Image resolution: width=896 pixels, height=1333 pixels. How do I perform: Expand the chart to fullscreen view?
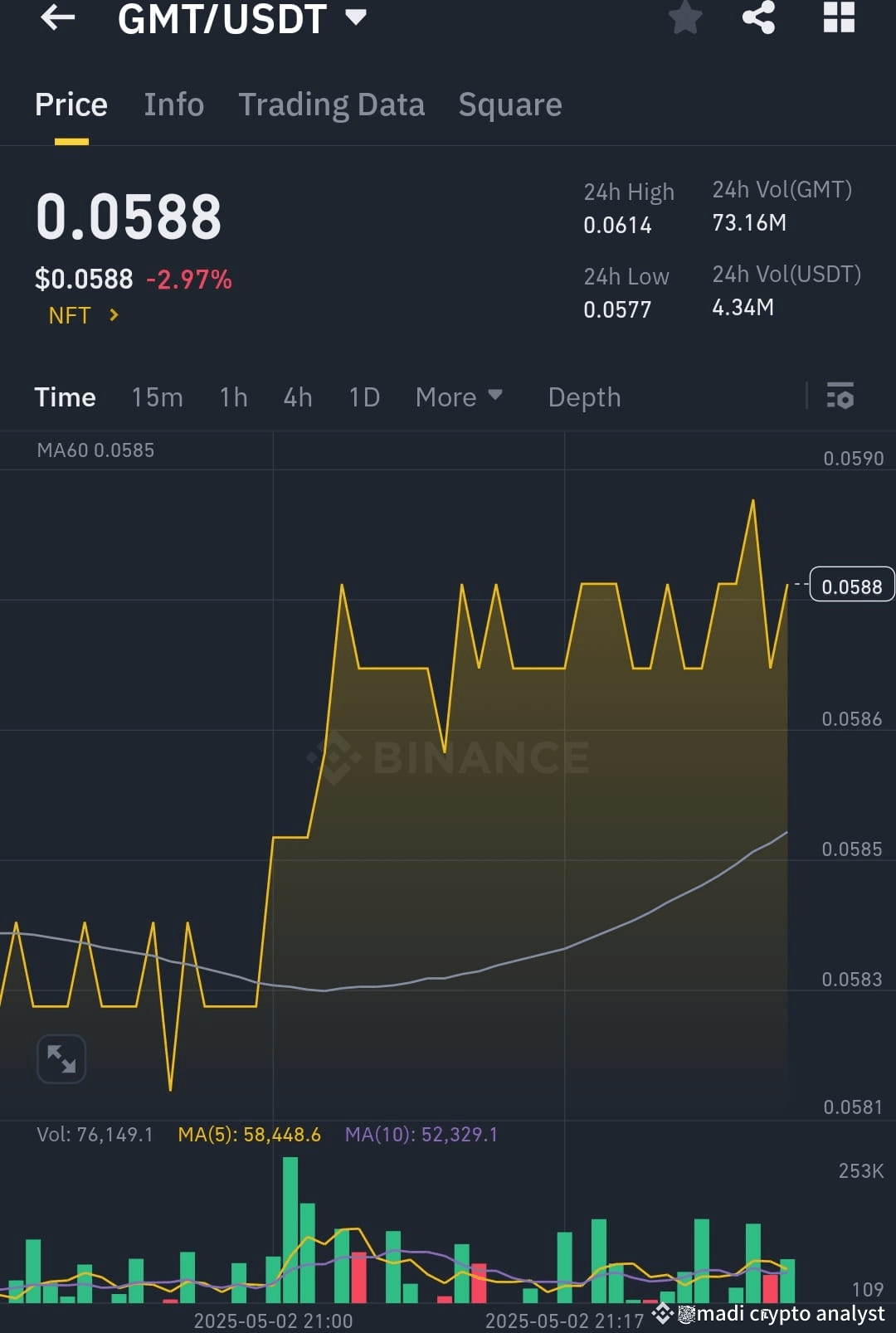pyautogui.click(x=61, y=1058)
